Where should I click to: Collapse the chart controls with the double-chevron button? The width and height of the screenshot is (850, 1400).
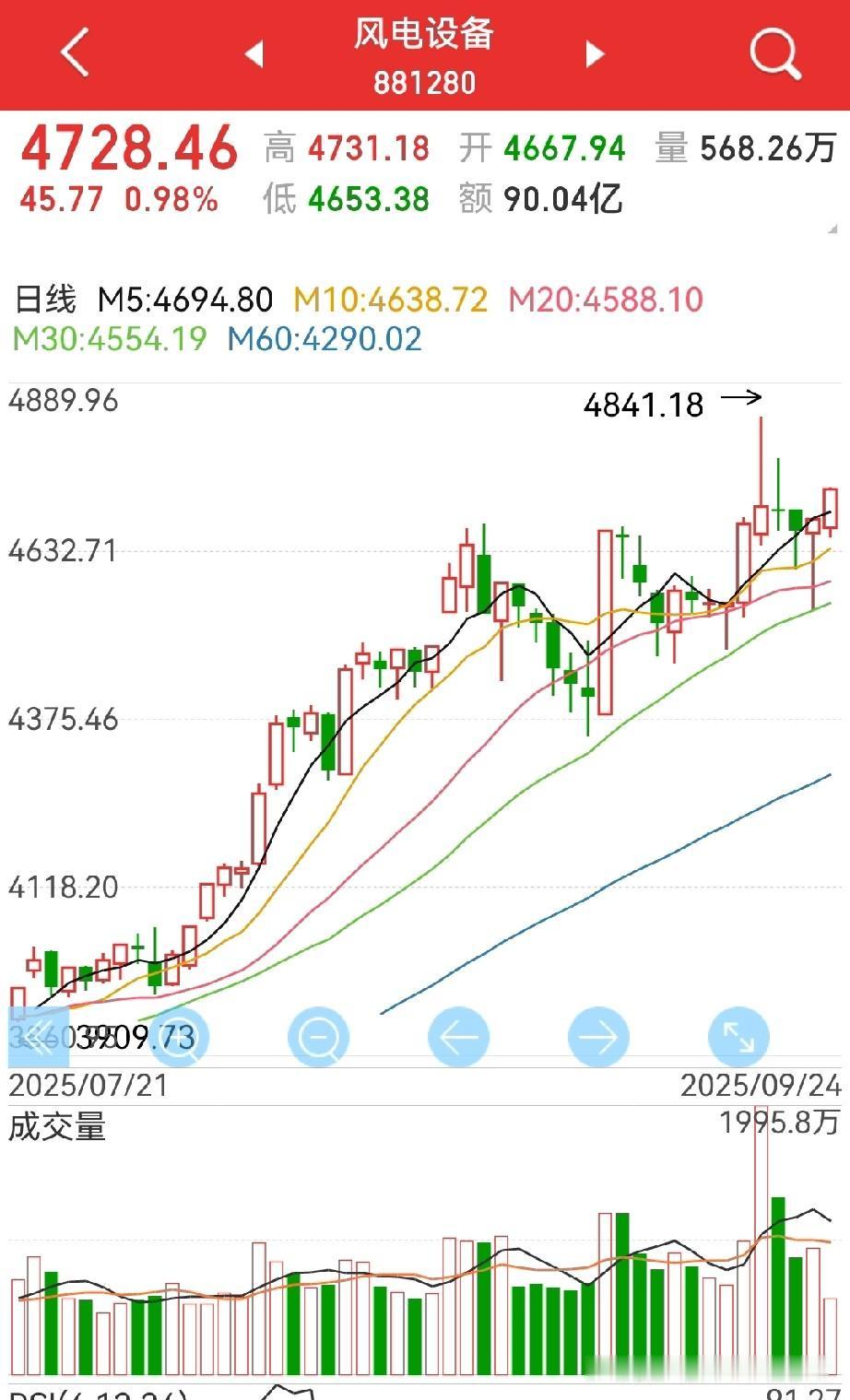(39, 1038)
